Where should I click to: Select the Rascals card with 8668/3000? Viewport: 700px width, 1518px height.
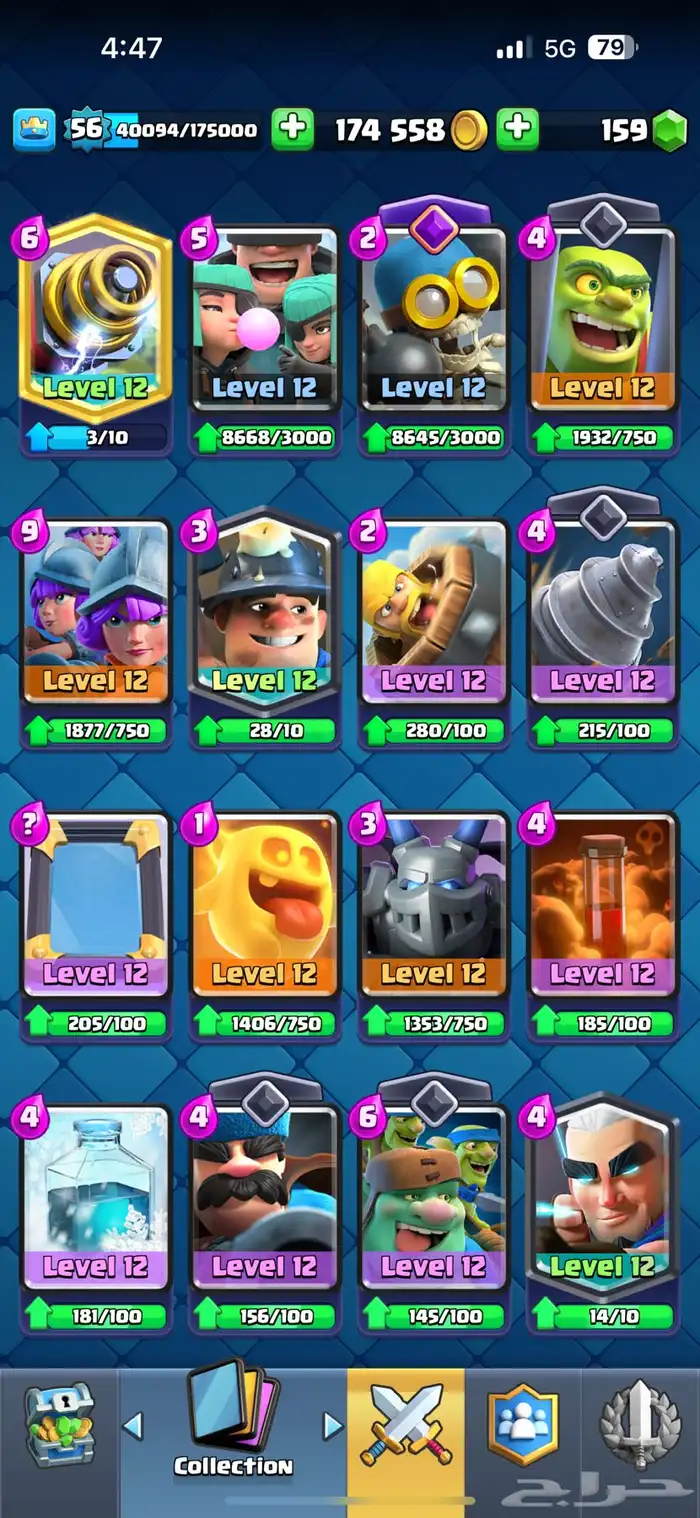pos(264,320)
